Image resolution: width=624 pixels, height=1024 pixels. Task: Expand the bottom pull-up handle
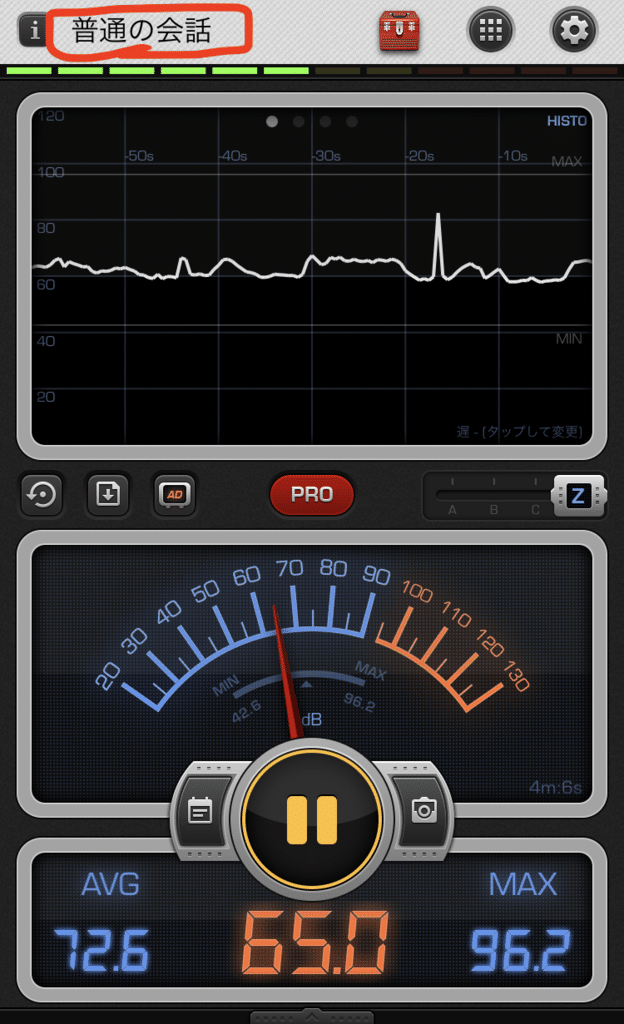[x=312, y=1016]
